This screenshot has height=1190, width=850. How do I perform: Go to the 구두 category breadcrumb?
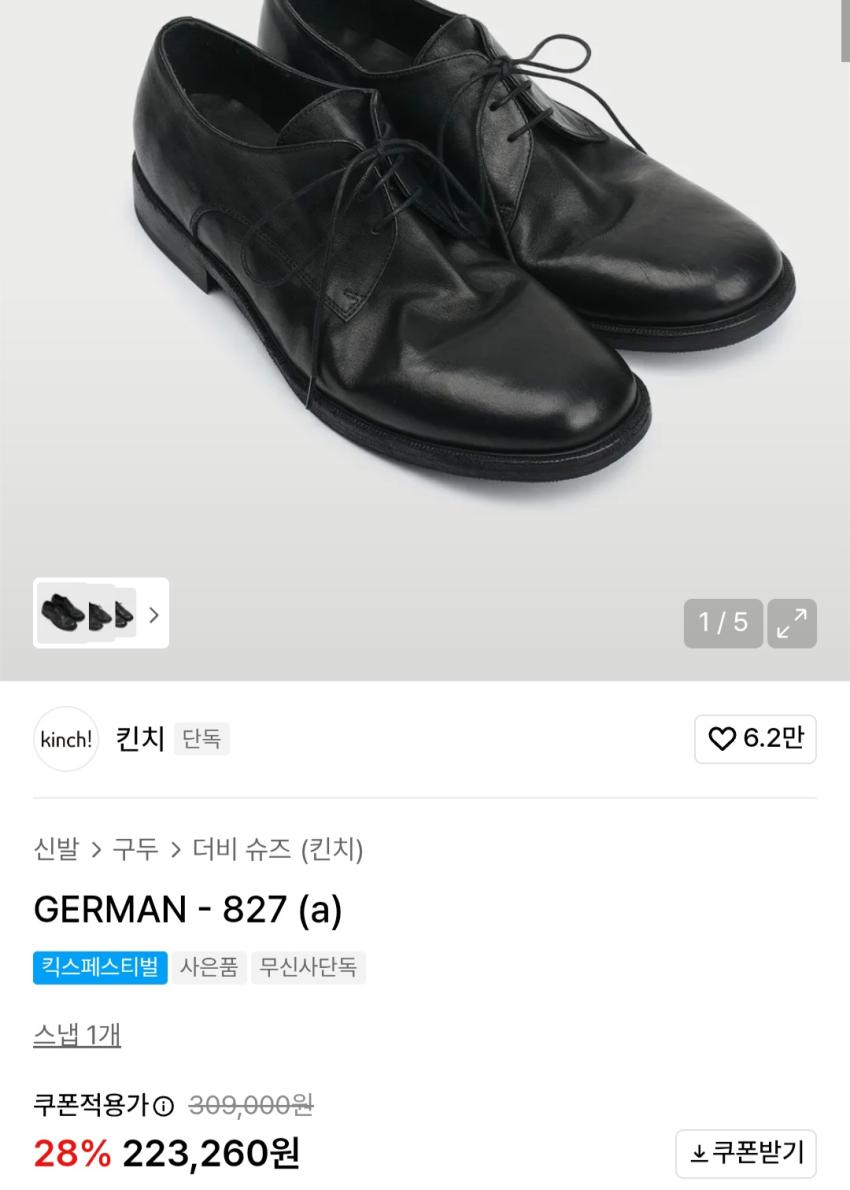click(x=135, y=850)
